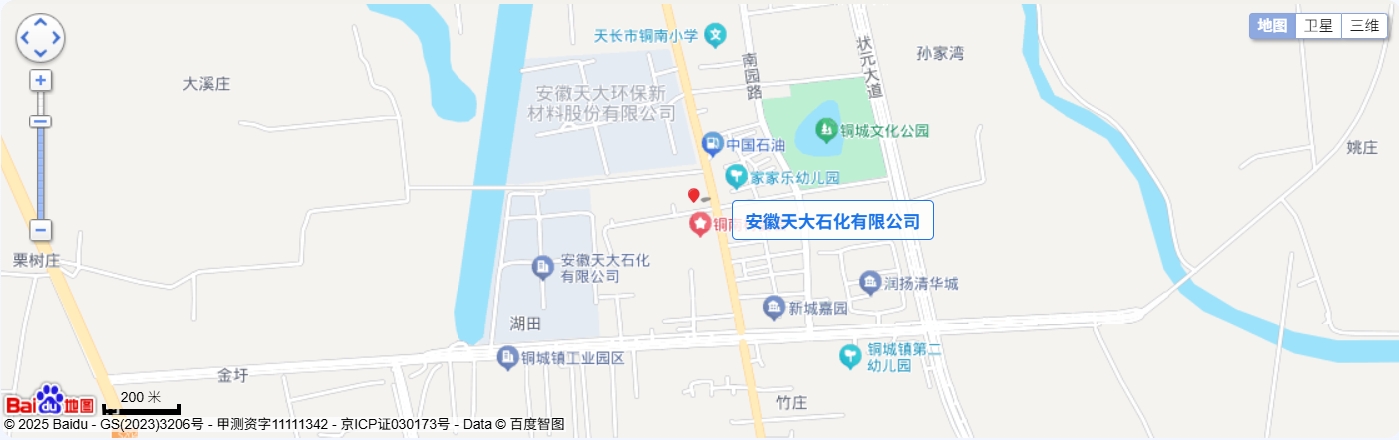Zoom in with the plus button

click(x=40, y=81)
